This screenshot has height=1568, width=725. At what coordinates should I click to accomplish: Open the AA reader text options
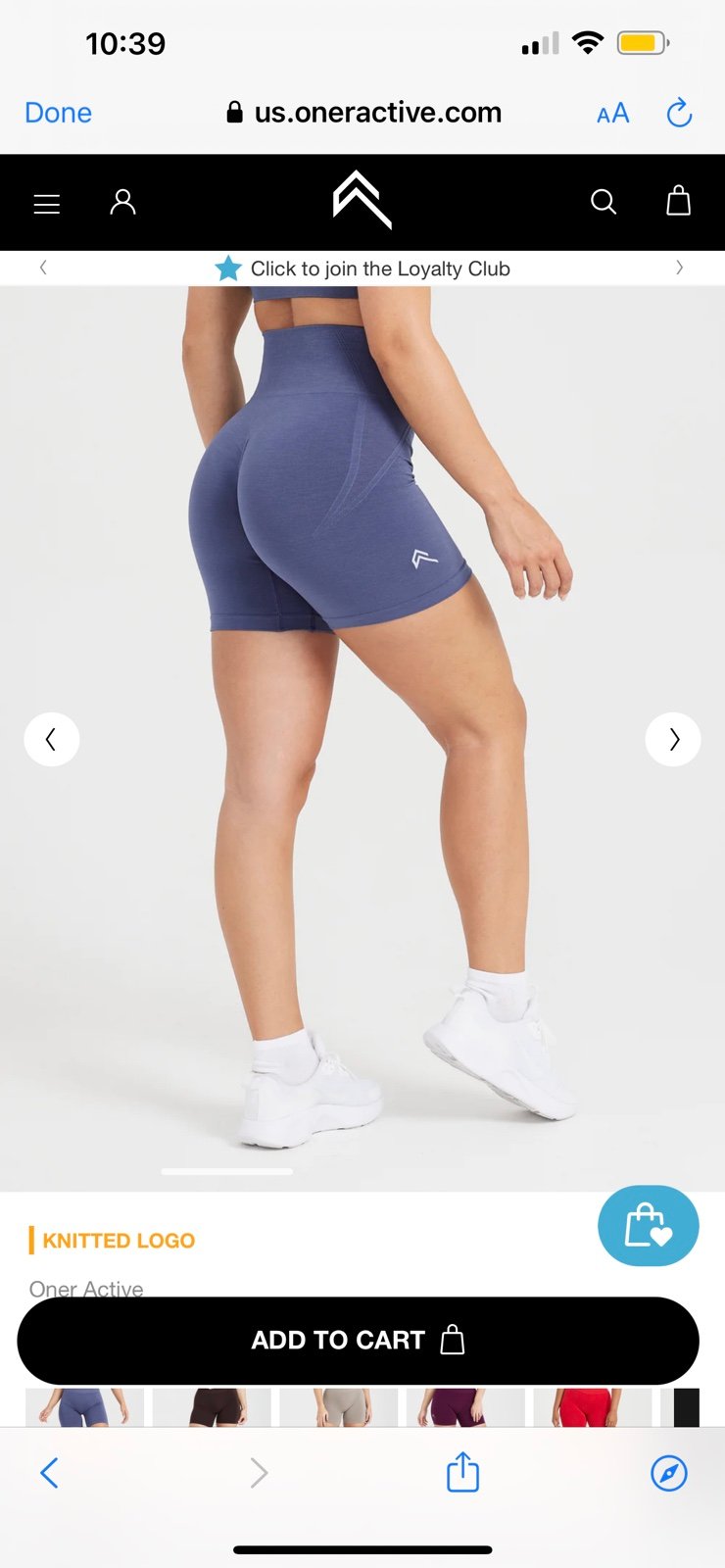tap(612, 114)
